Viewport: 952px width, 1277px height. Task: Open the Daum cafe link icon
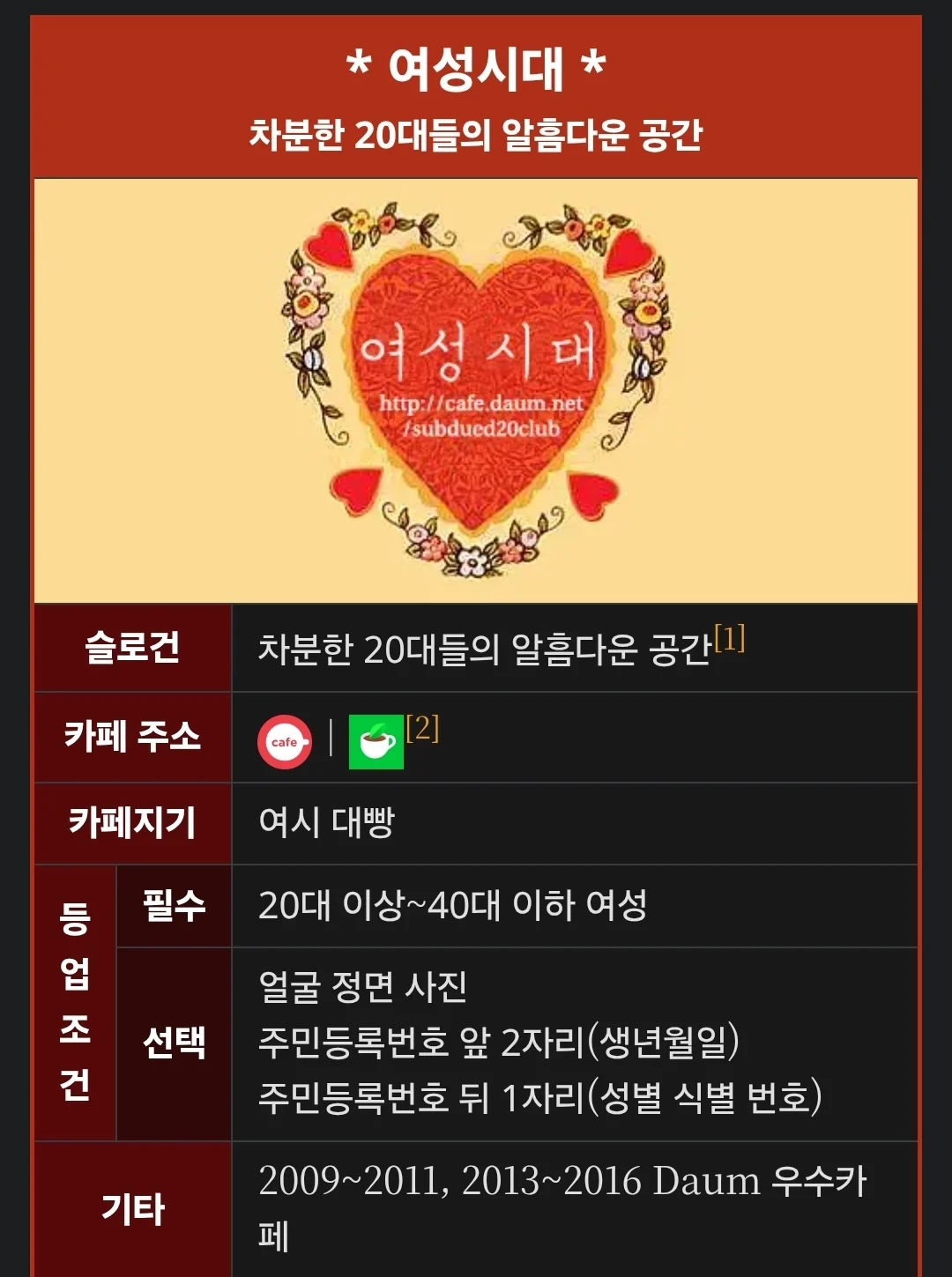pos(284,742)
